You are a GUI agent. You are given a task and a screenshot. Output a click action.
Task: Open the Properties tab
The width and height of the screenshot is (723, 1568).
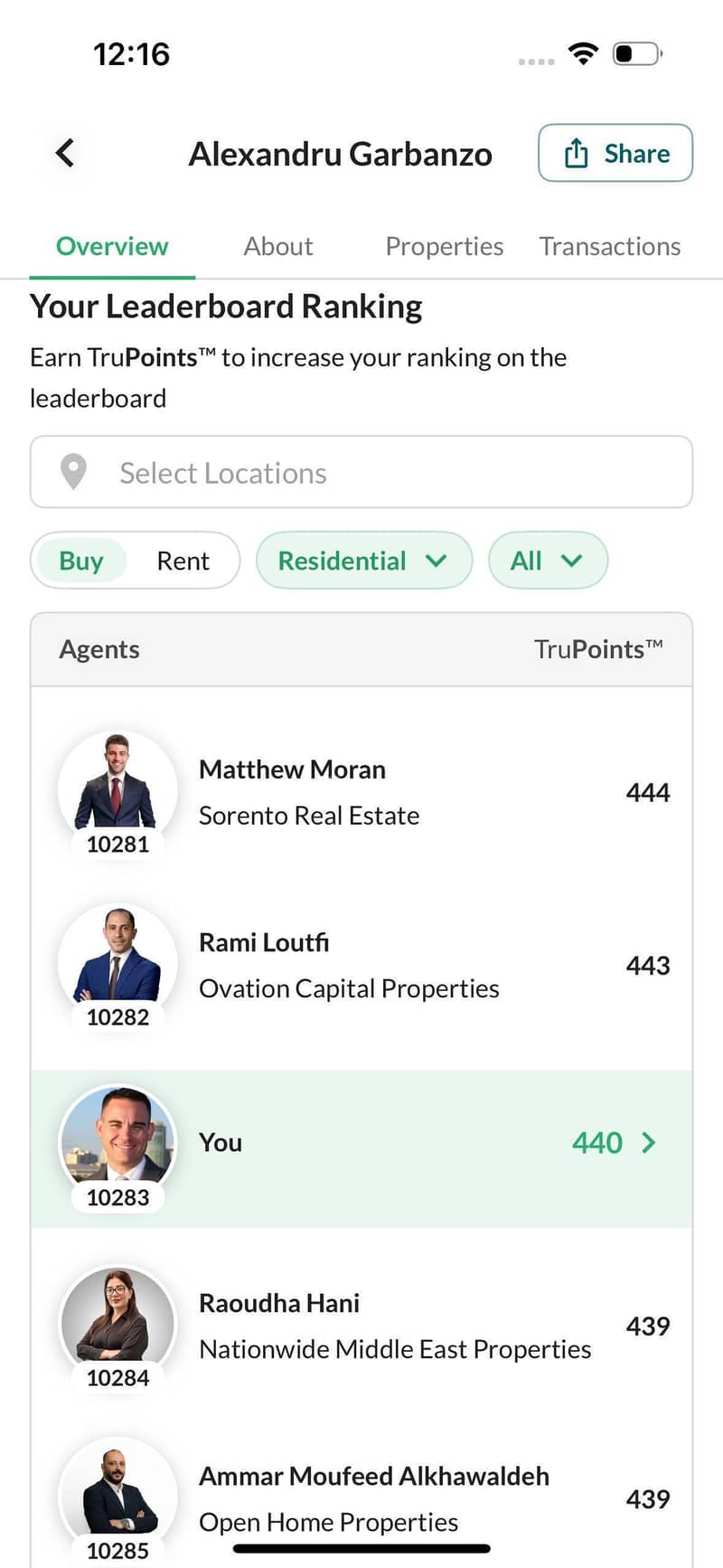coord(444,246)
